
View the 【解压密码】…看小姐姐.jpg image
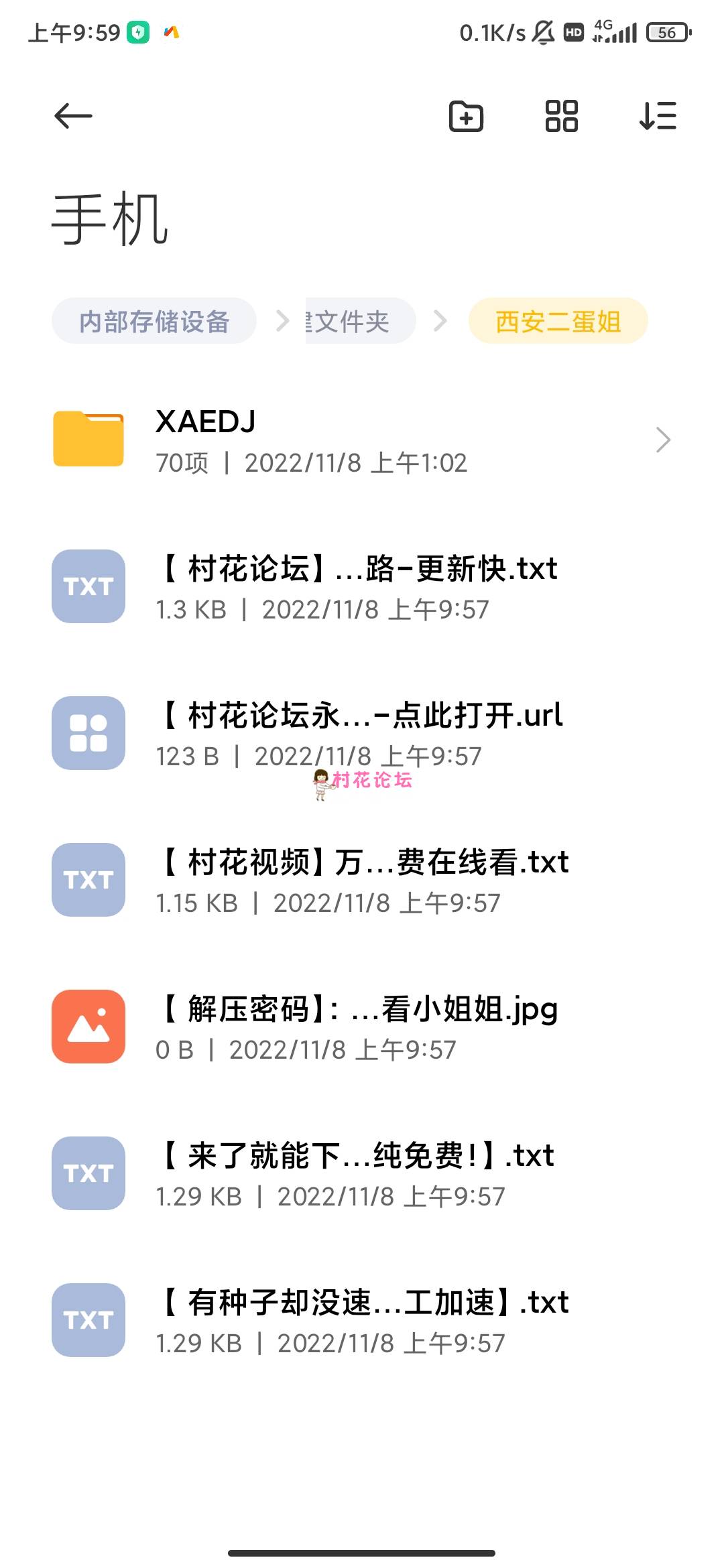(x=362, y=1027)
